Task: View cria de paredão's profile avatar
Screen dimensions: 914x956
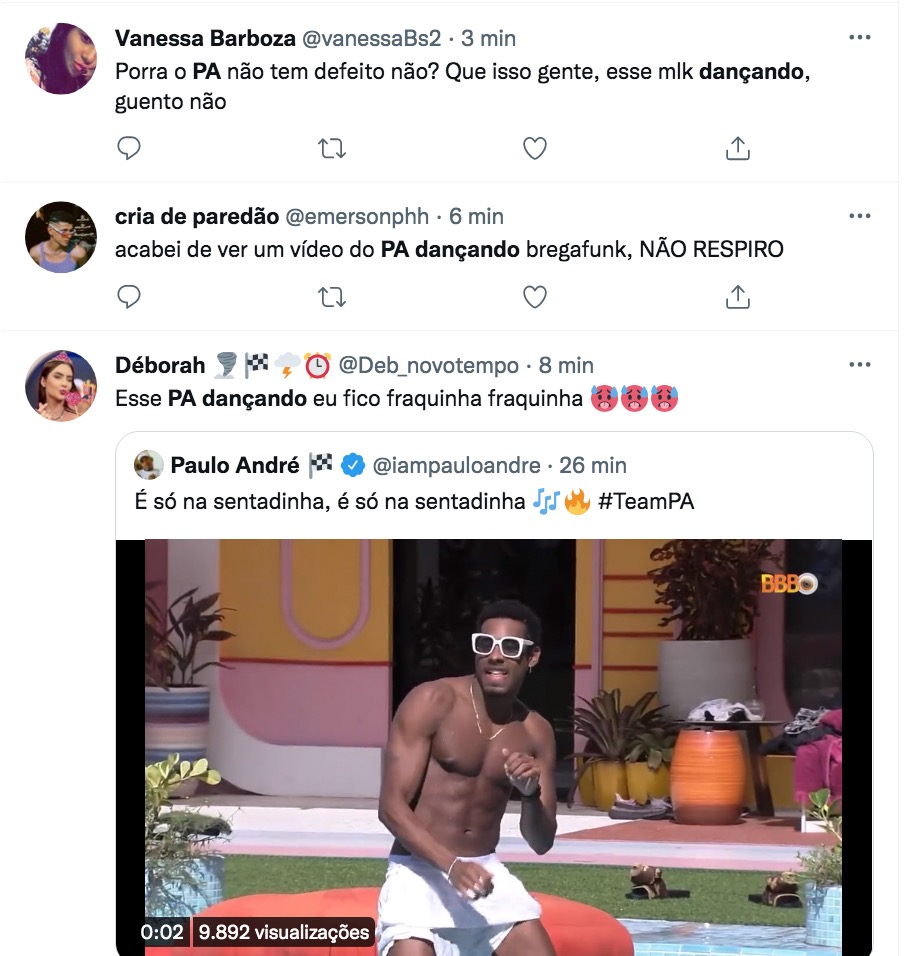Action: (x=60, y=237)
